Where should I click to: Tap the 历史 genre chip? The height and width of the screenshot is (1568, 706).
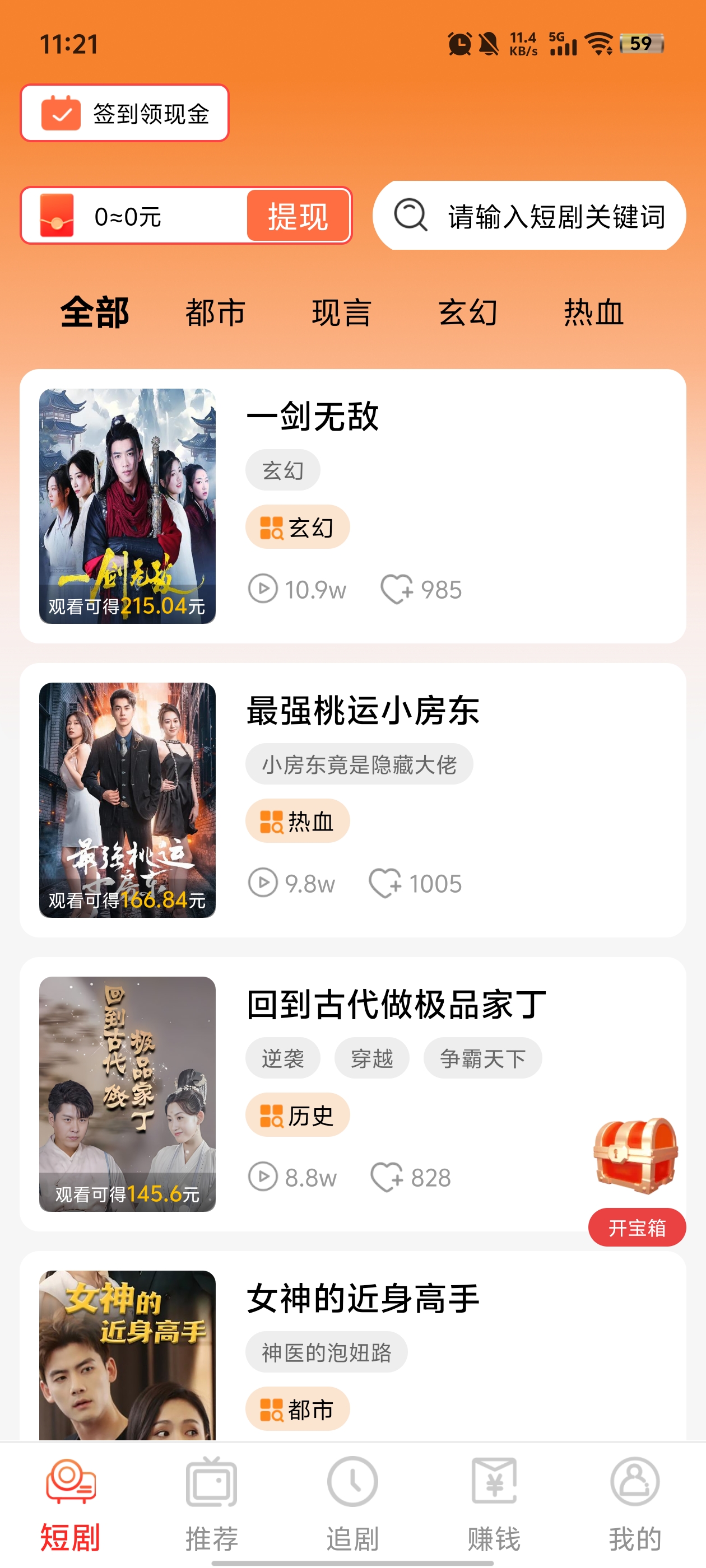tap(298, 1115)
